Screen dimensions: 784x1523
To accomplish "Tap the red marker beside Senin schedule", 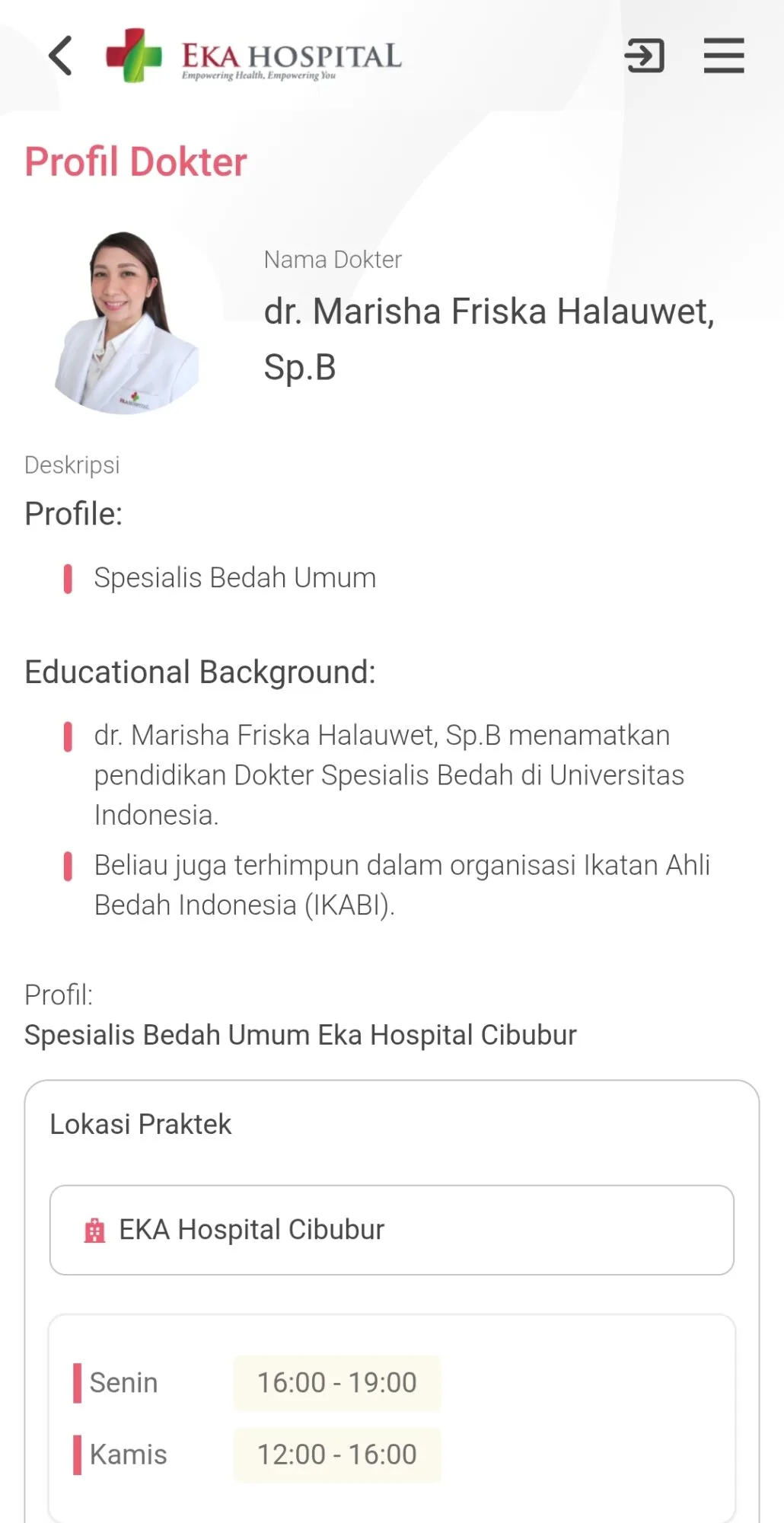I will (x=79, y=1382).
